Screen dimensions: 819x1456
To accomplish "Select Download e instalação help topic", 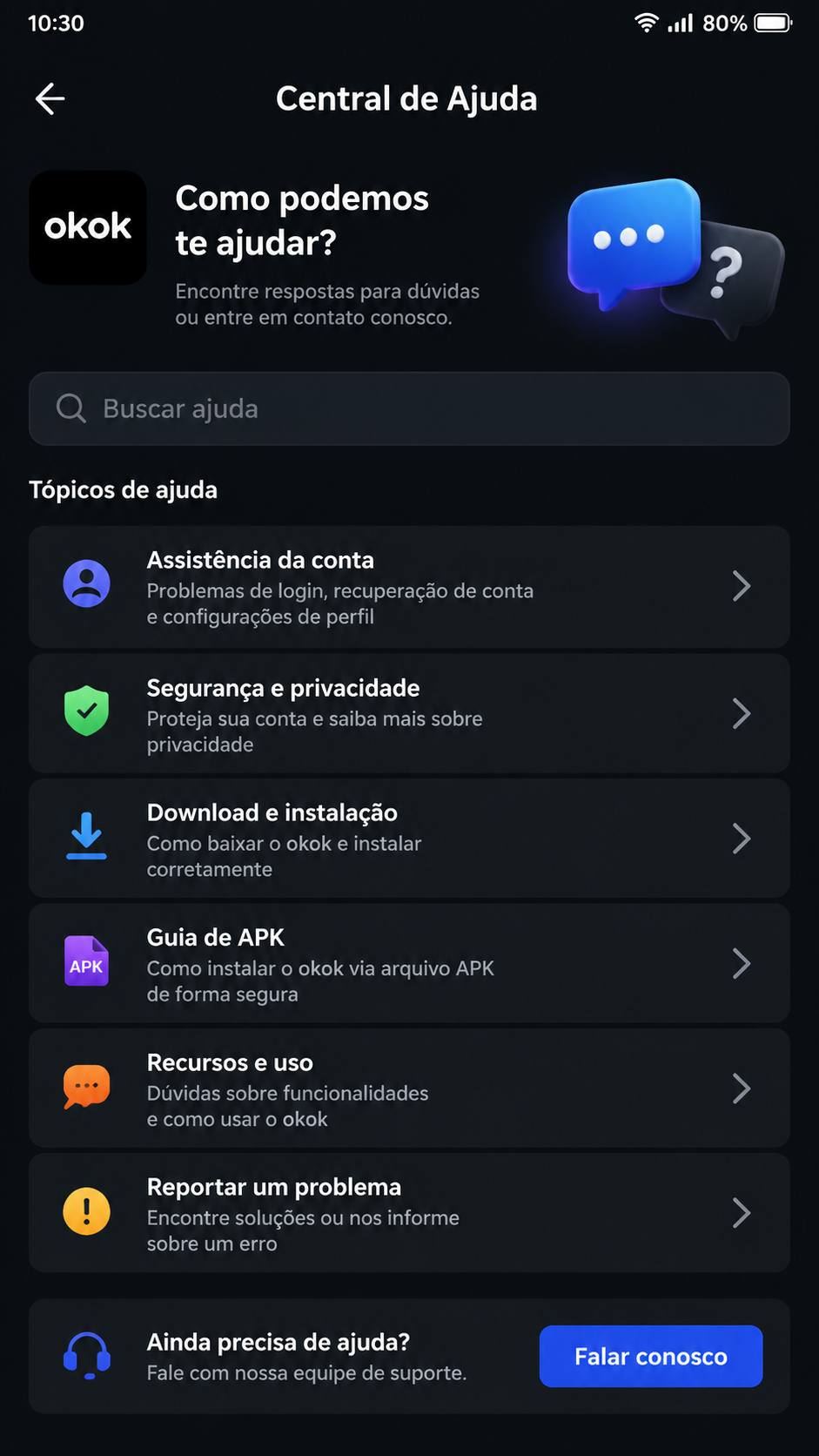I will 409,839.
